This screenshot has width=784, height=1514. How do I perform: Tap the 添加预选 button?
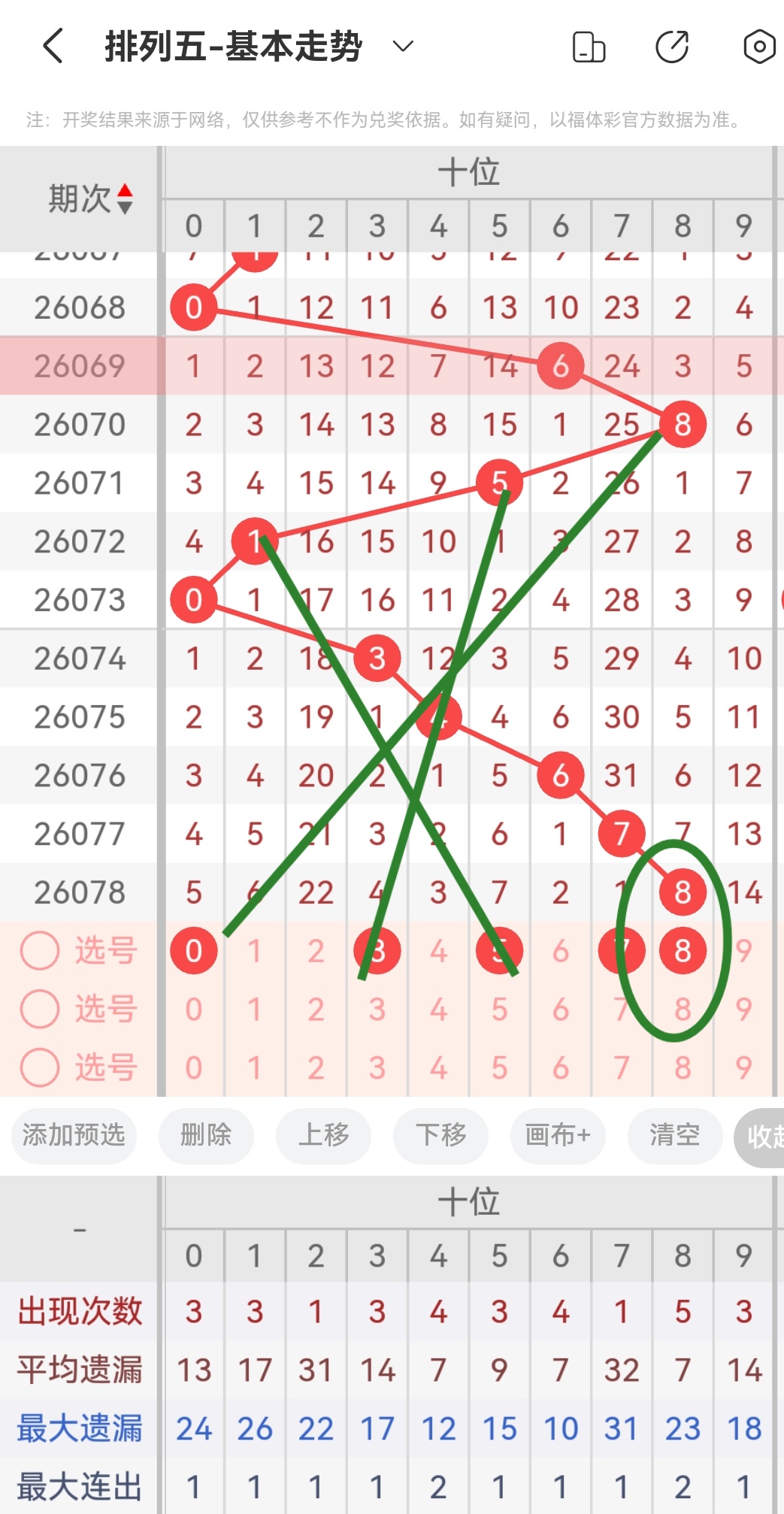73,1137
